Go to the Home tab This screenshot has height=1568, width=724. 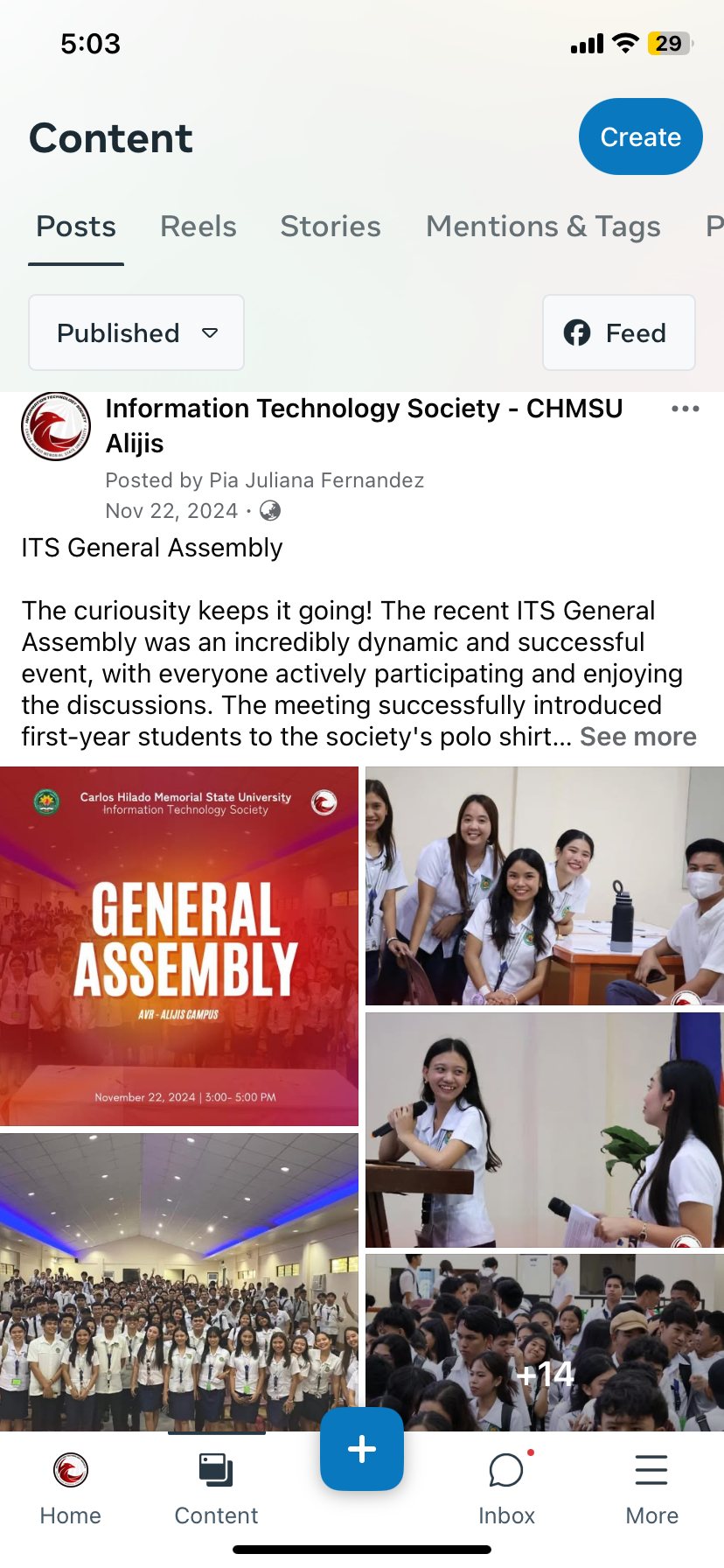[x=71, y=1487]
